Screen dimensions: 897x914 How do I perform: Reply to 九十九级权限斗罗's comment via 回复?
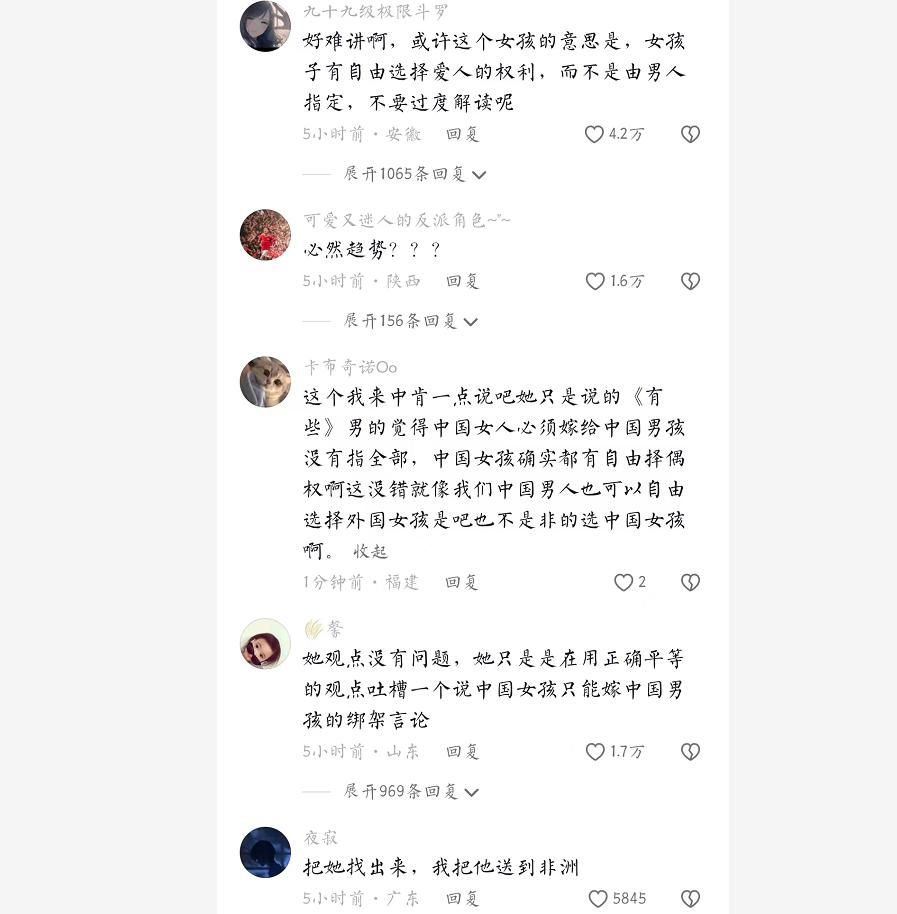coord(461,133)
